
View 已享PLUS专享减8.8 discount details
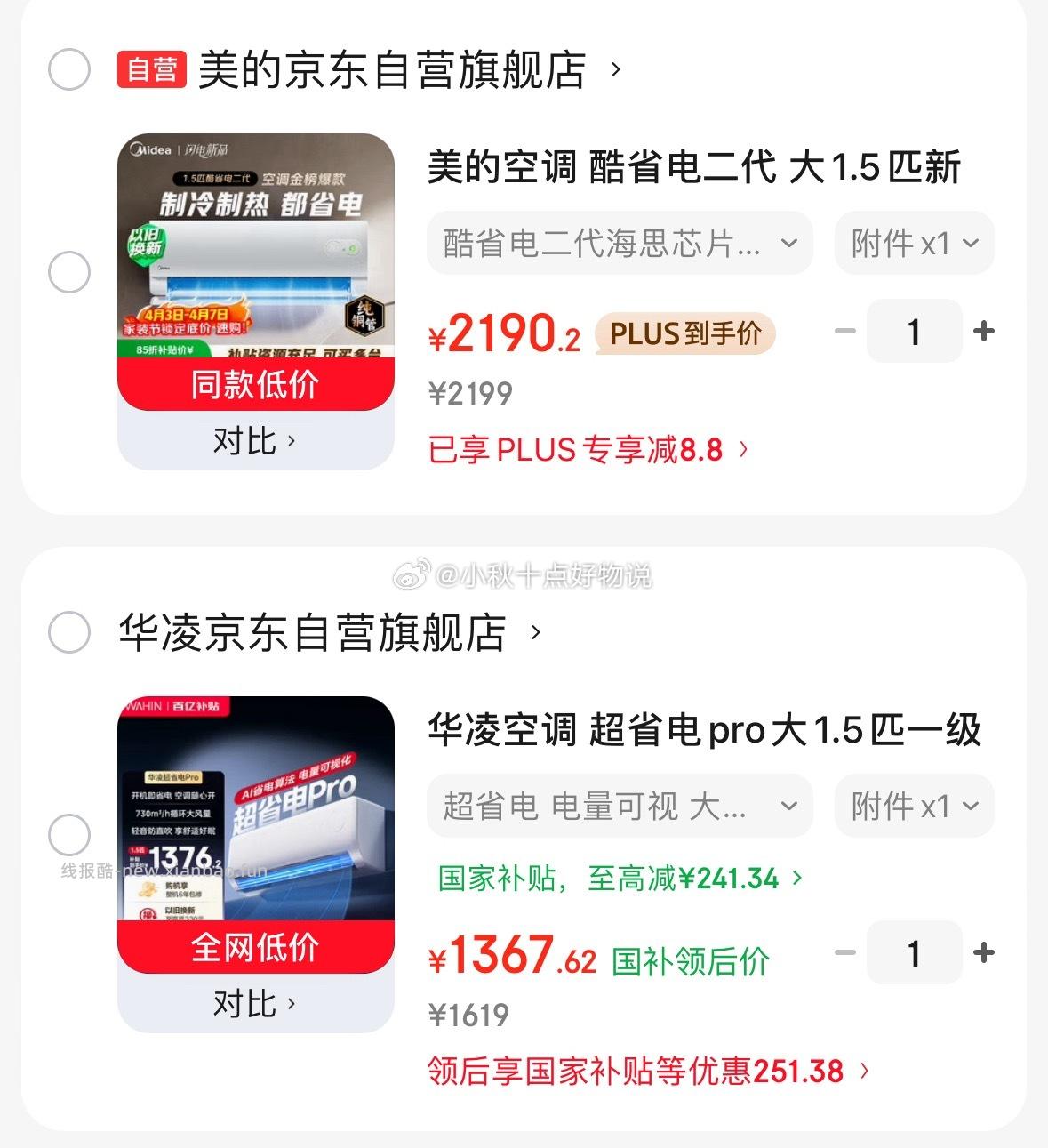coord(582,451)
